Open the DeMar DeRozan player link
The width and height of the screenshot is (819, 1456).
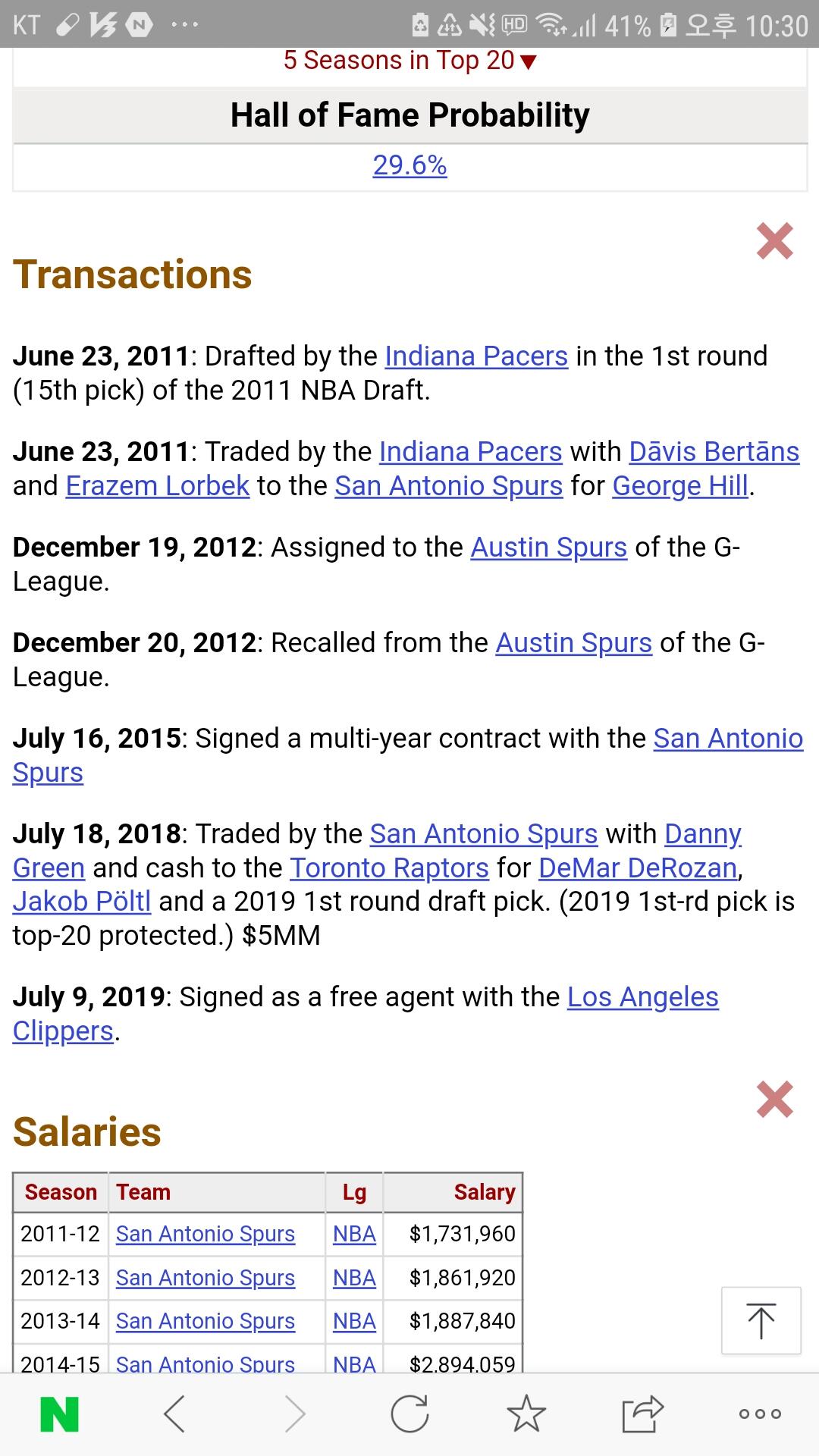[638, 868]
